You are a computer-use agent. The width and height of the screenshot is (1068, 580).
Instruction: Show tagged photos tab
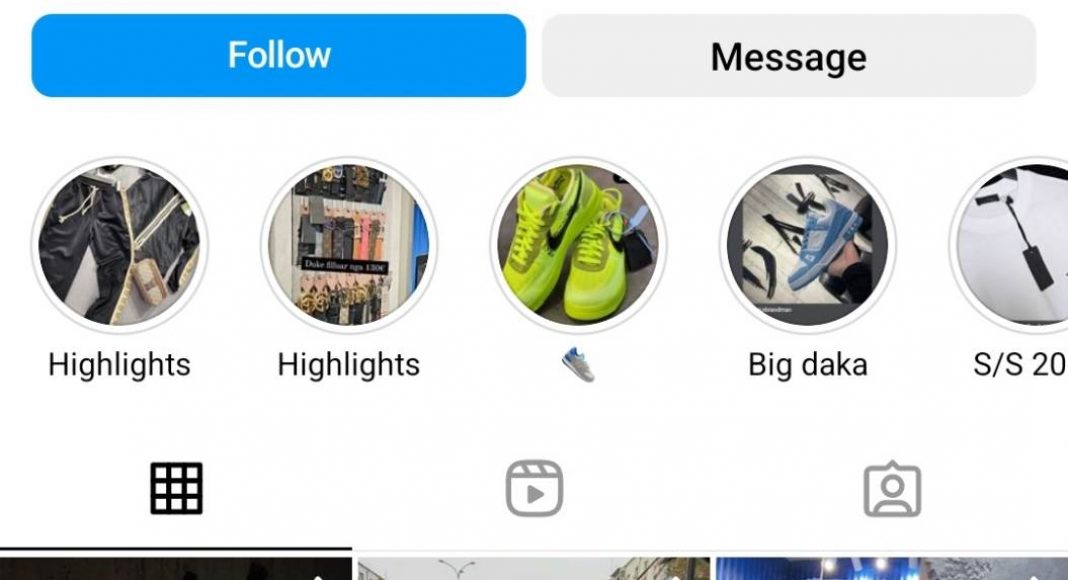tap(891, 489)
